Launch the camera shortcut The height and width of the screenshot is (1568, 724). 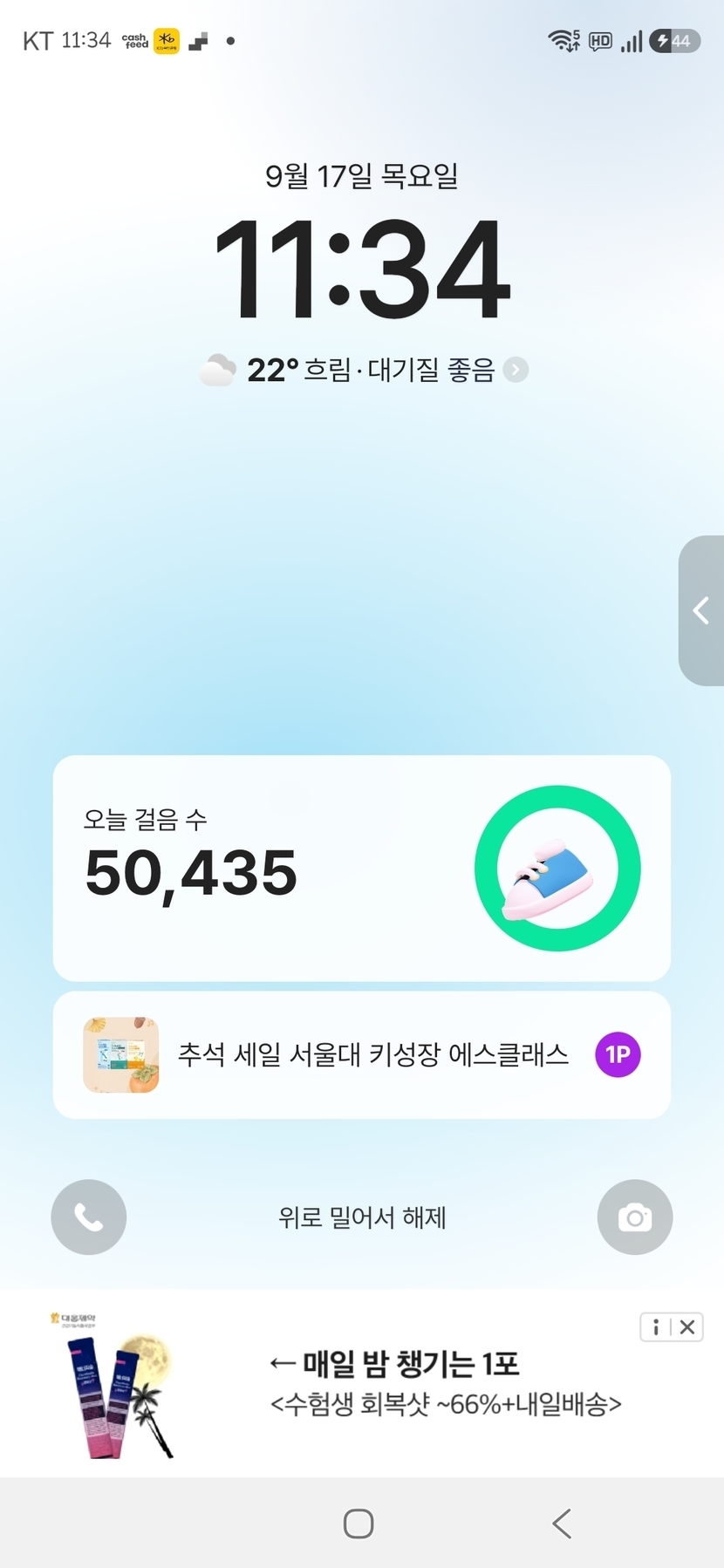coord(635,1217)
